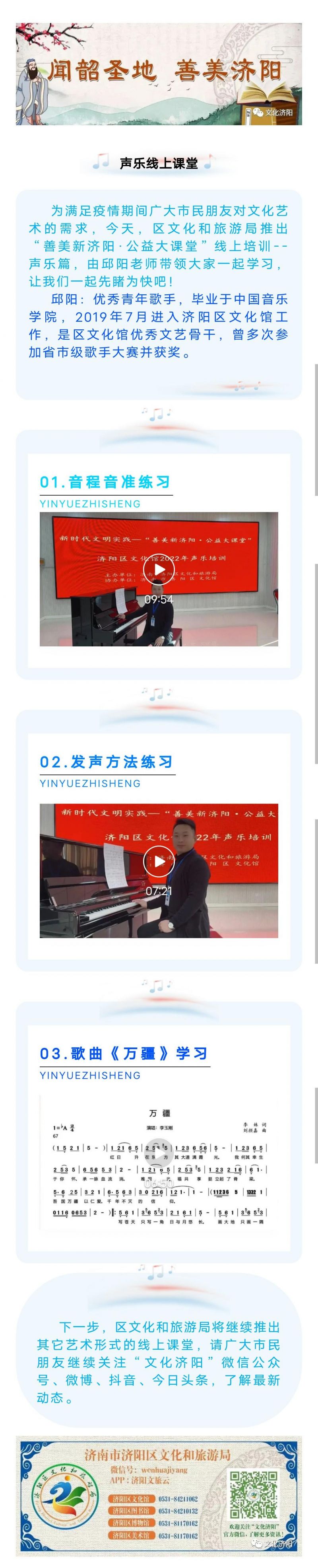Image resolution: width=318 pixels, height=1568 pixels.
Task: Play the 01 音程音准练习 video
Action: tap(159, 570)
